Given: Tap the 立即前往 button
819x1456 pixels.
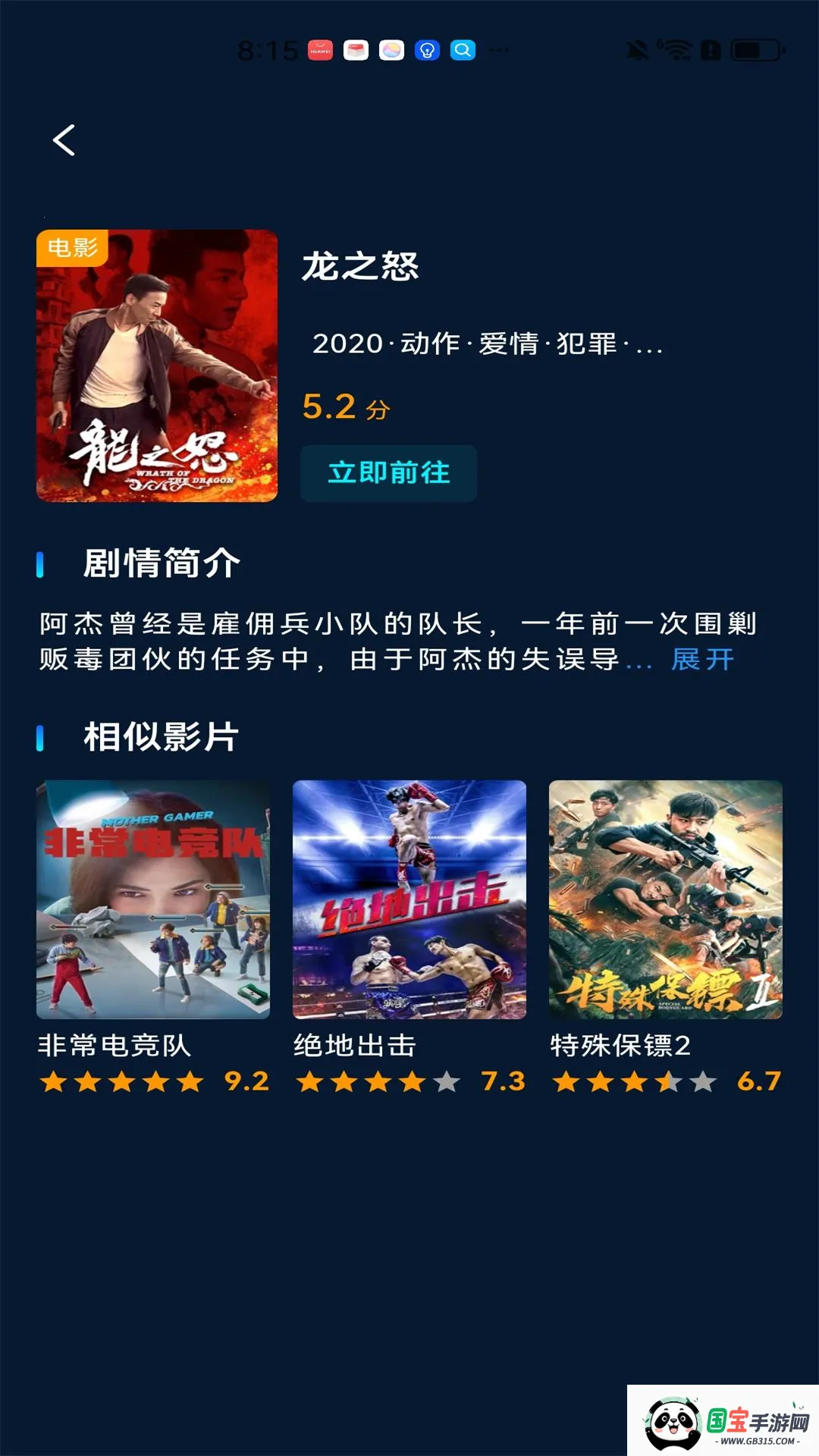Looking at the screenshot, I should pos(388,473).
